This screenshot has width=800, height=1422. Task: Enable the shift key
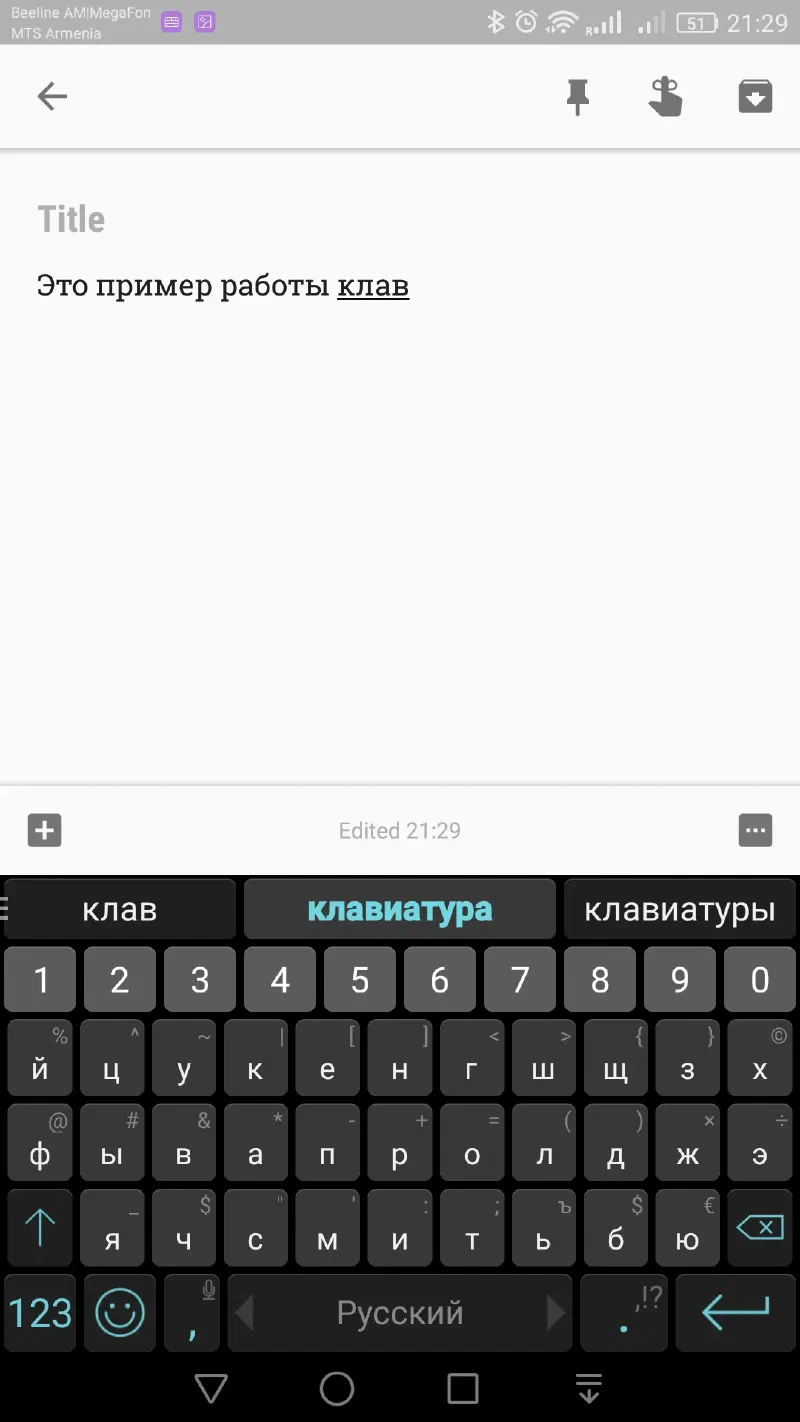coord(40,1227)
